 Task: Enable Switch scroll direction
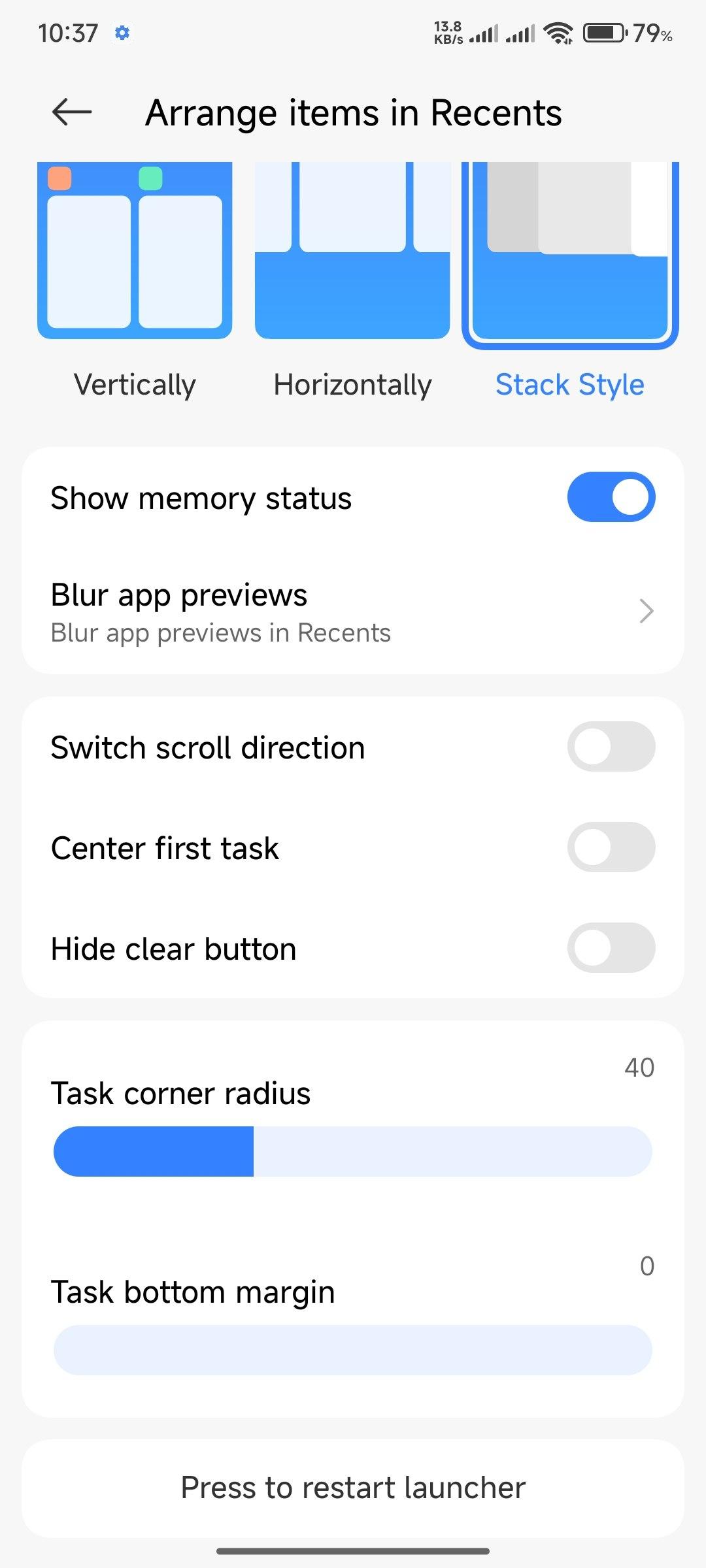coord(611,747)
